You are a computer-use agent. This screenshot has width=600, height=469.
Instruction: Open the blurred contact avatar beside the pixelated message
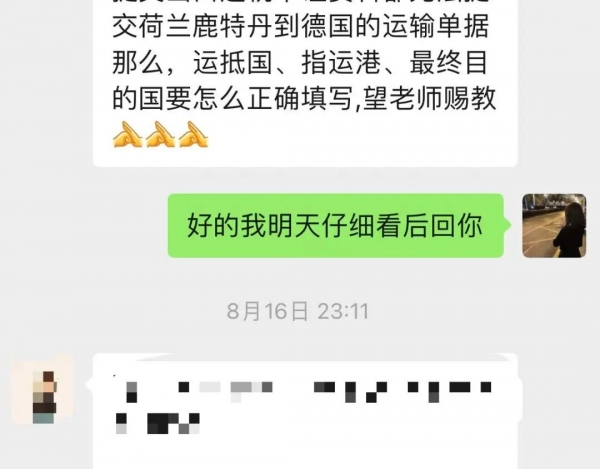tap(43, 392)
